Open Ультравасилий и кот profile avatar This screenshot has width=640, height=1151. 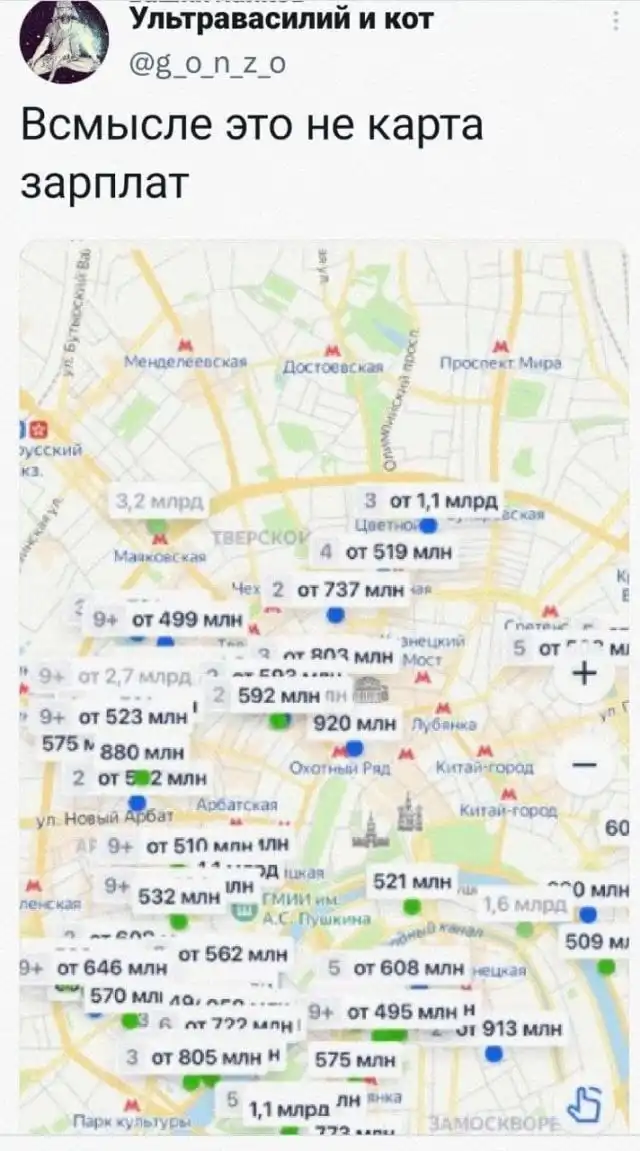[66, 40]
